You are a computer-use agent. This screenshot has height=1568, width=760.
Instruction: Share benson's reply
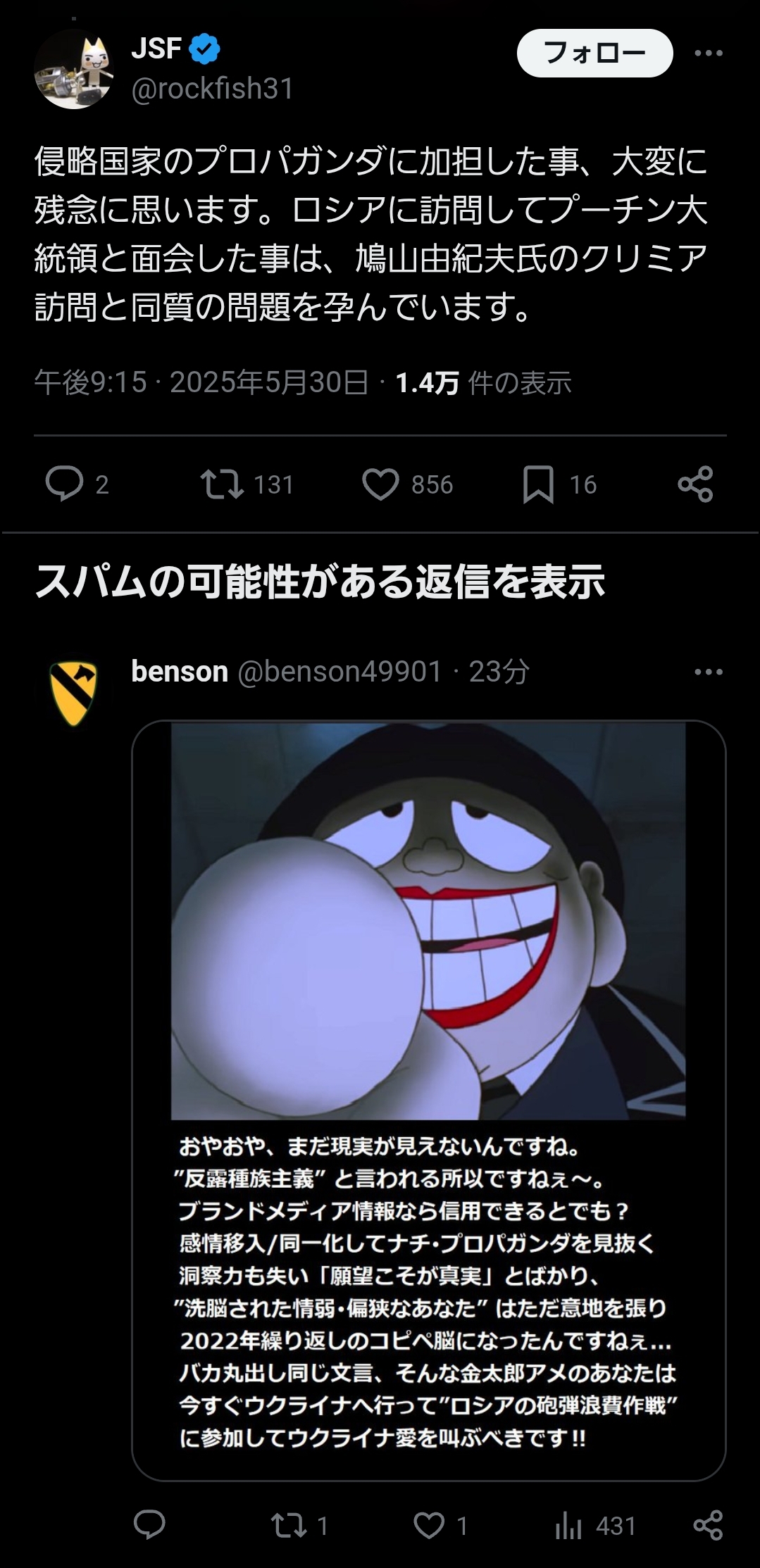[x=708, y=1525]
